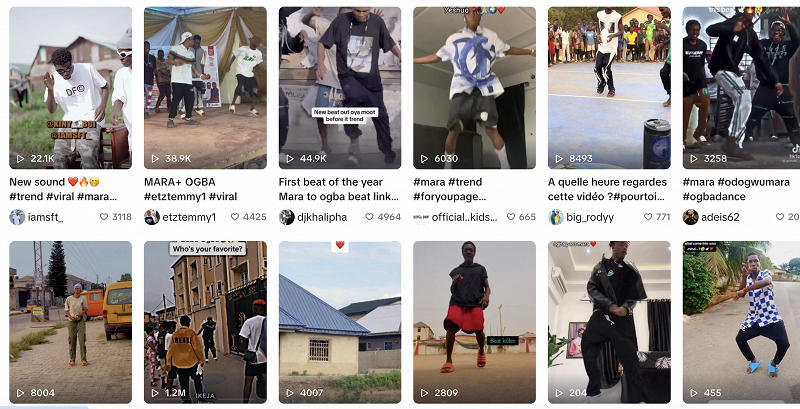Open the video with 6030 plays

pyautogui.click(x=474, y=88)
